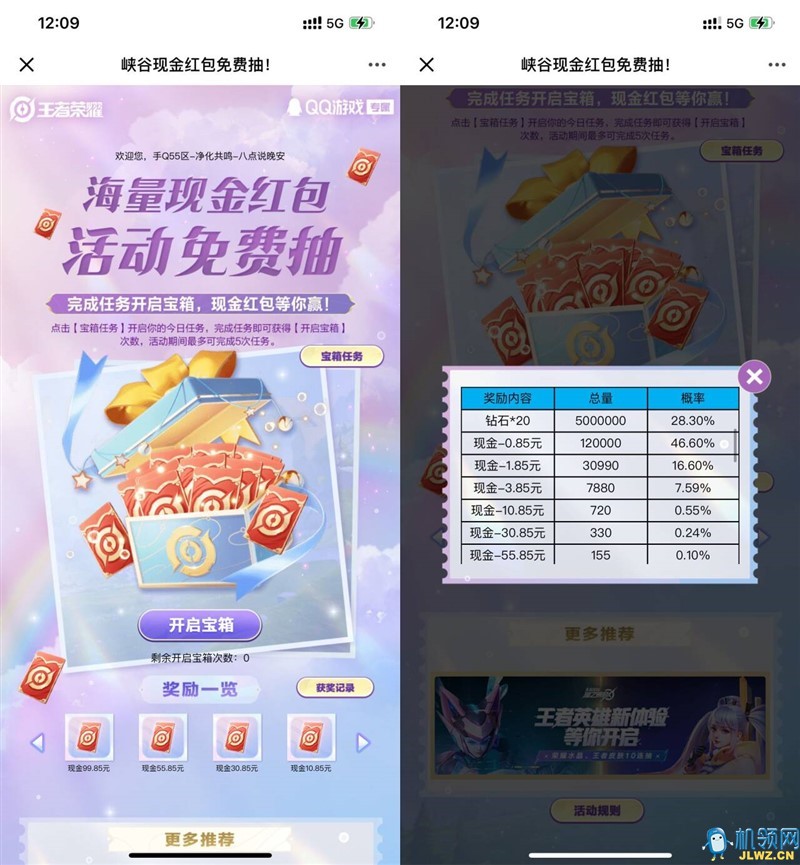Open 获奖记录 winning records
The width and height of the screenshot is (800, 865).
click(335, 688)
